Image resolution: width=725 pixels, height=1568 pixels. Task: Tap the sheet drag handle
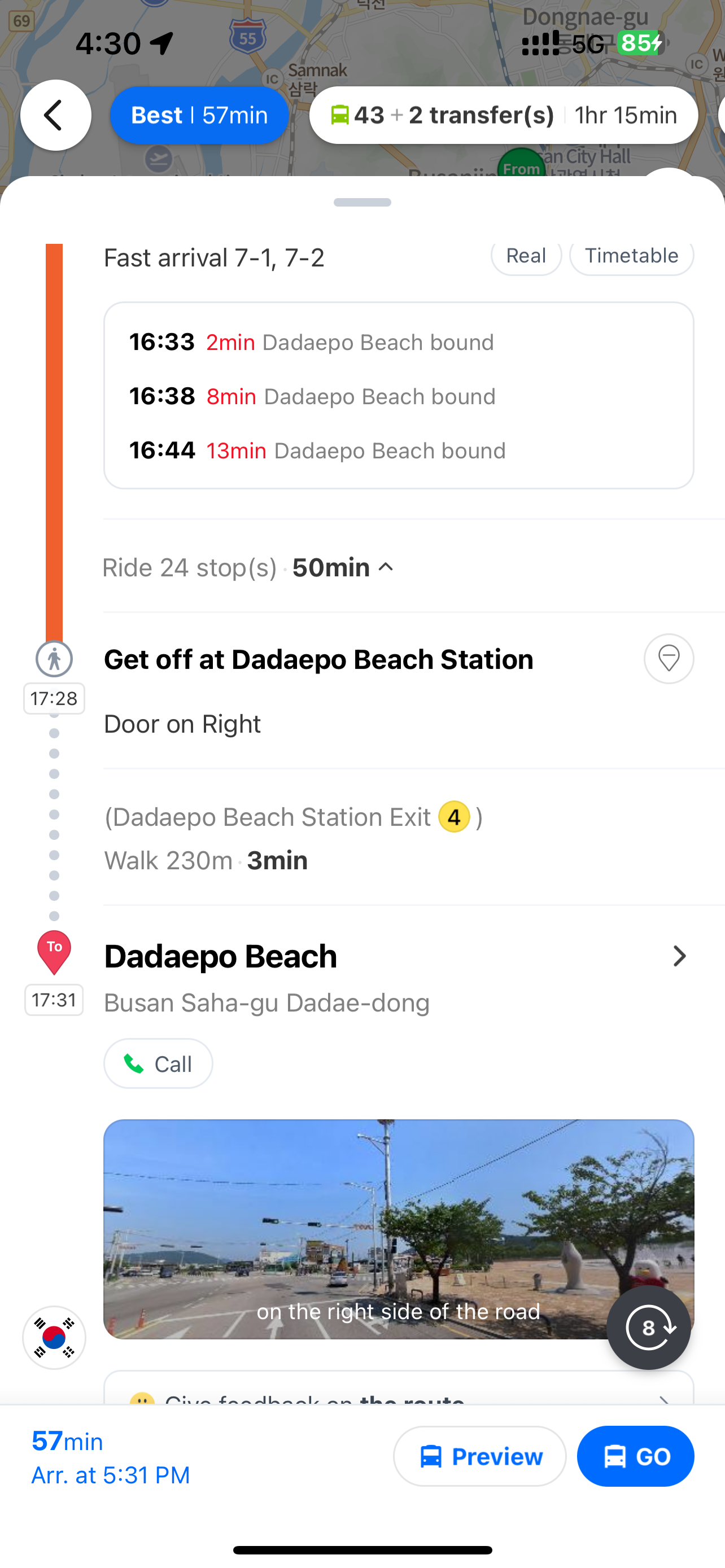tap(362, 202)
